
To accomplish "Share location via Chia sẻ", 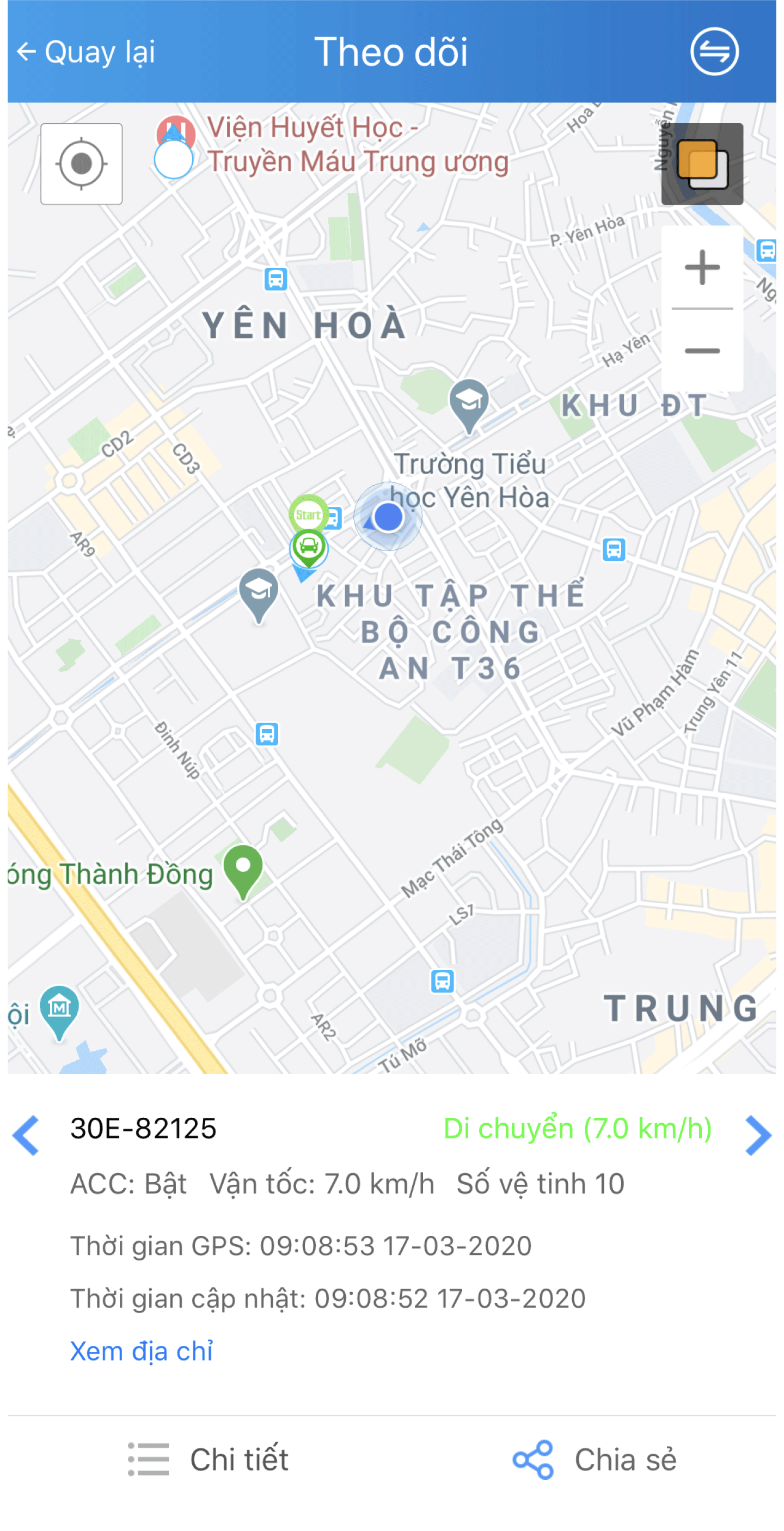I will pos(595,1459).
